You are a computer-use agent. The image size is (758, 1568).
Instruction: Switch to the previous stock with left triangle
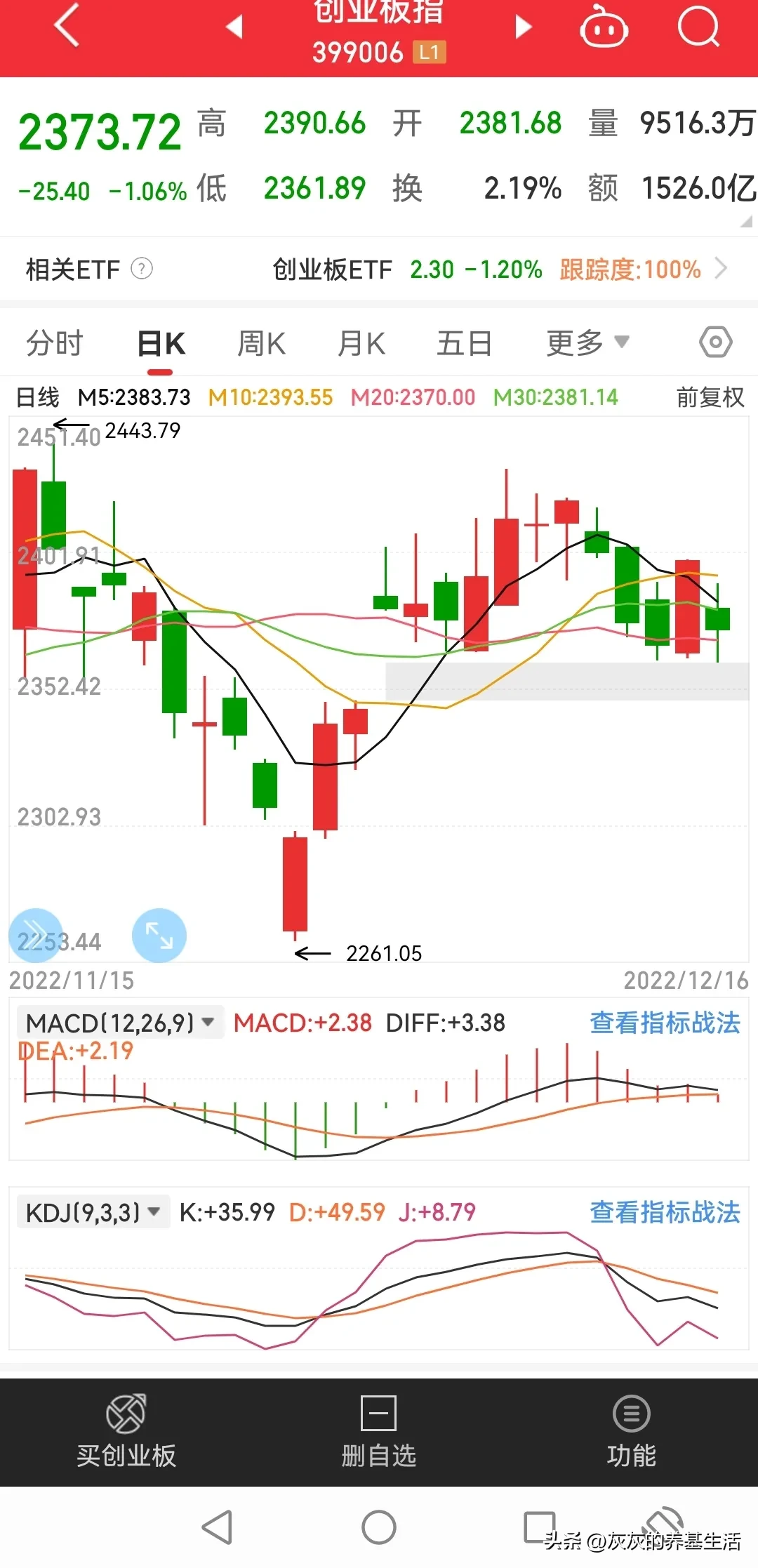pos(234,27)
